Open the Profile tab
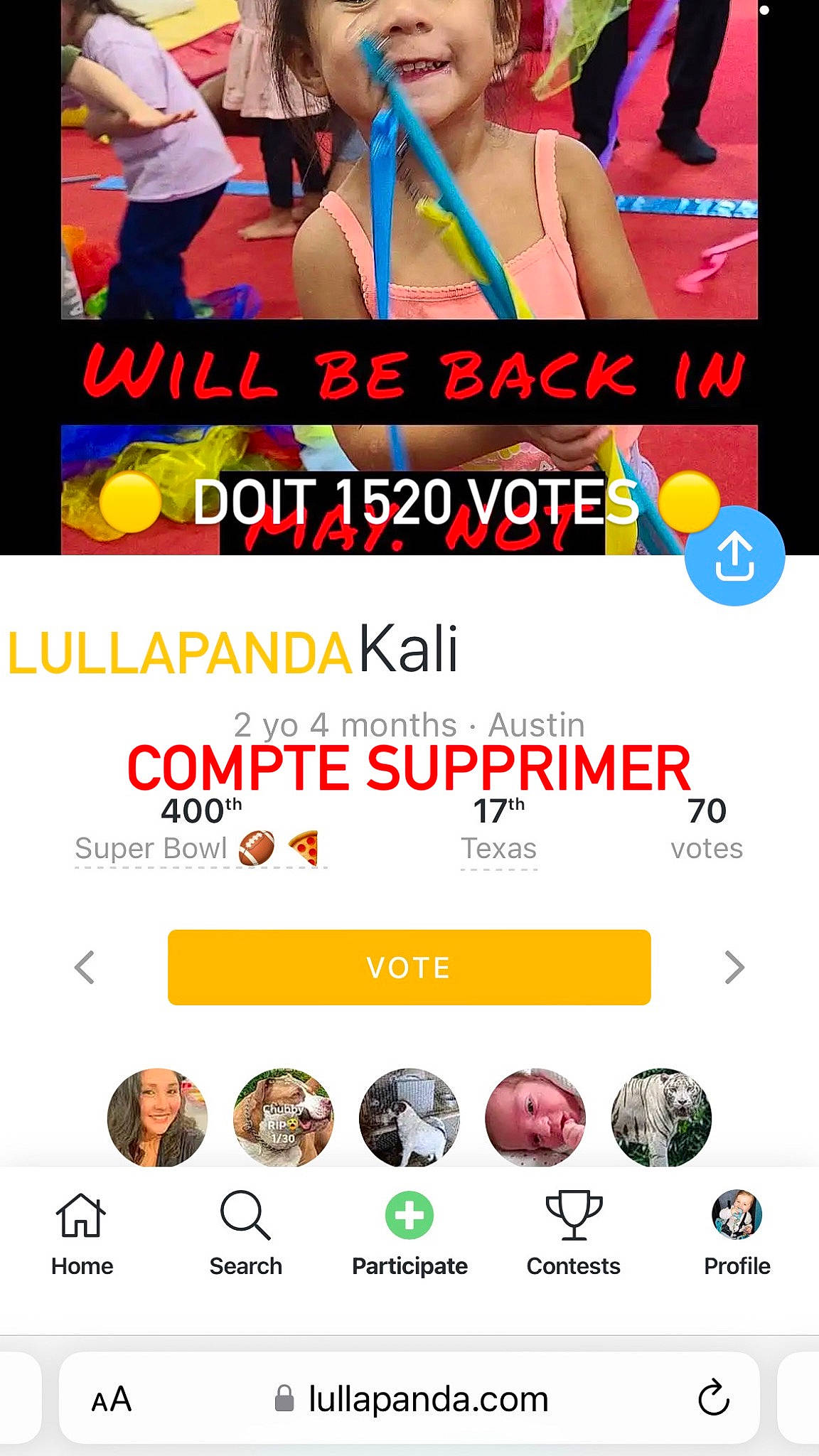The width and height of the screenshot is (819, 1456). [x=737, y=1233]
